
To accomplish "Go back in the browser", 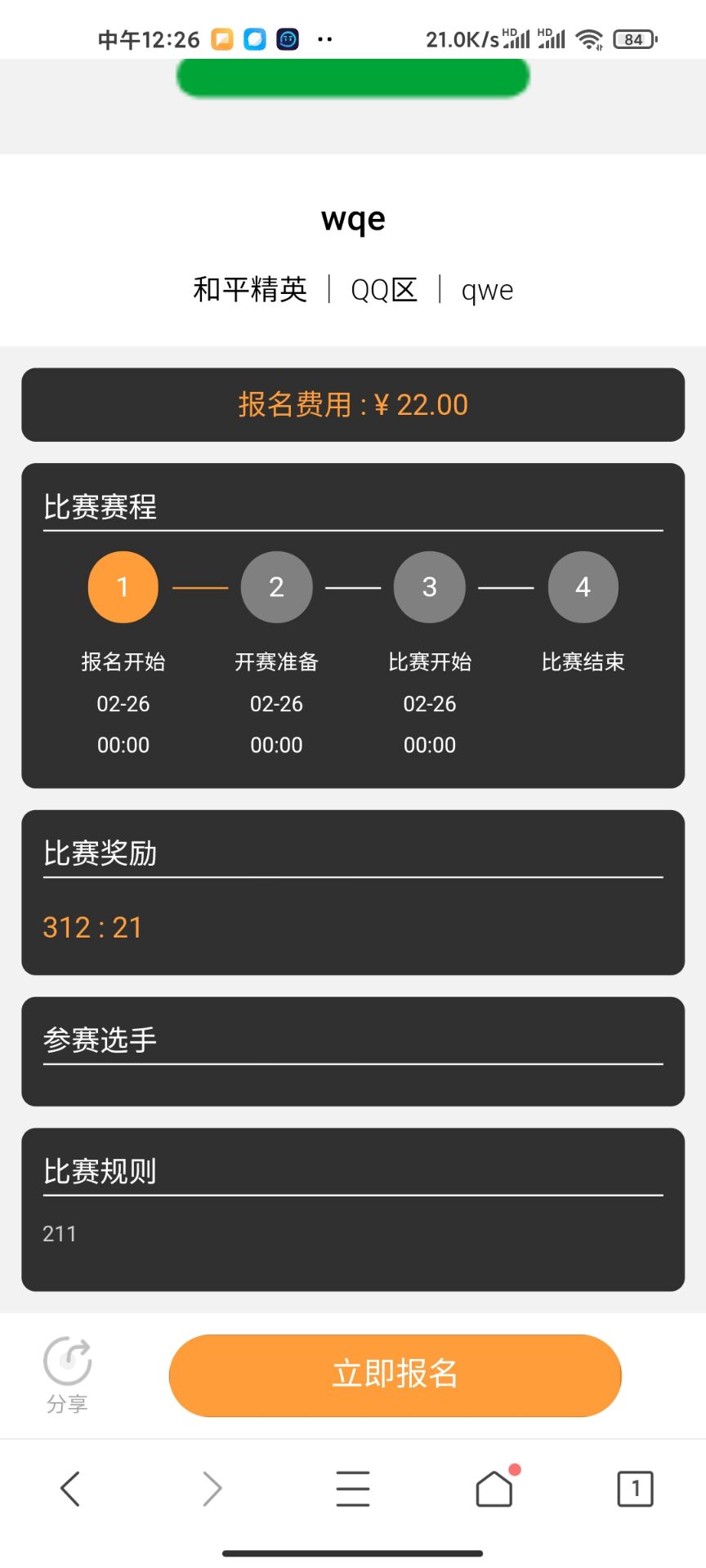I will coord(70,1488).
